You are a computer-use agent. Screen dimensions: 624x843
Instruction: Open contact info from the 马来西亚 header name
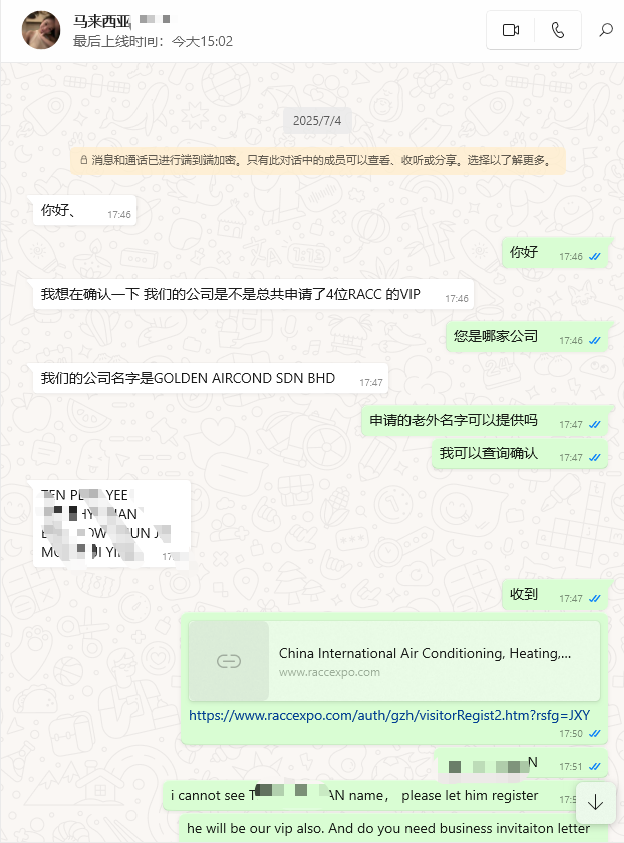pyautogui.click(x=102, y=20)
